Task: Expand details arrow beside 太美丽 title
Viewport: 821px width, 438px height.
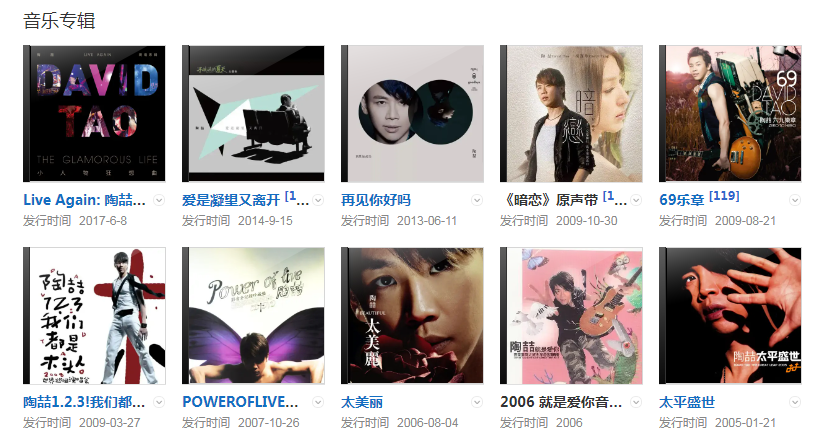Action: 477,402
